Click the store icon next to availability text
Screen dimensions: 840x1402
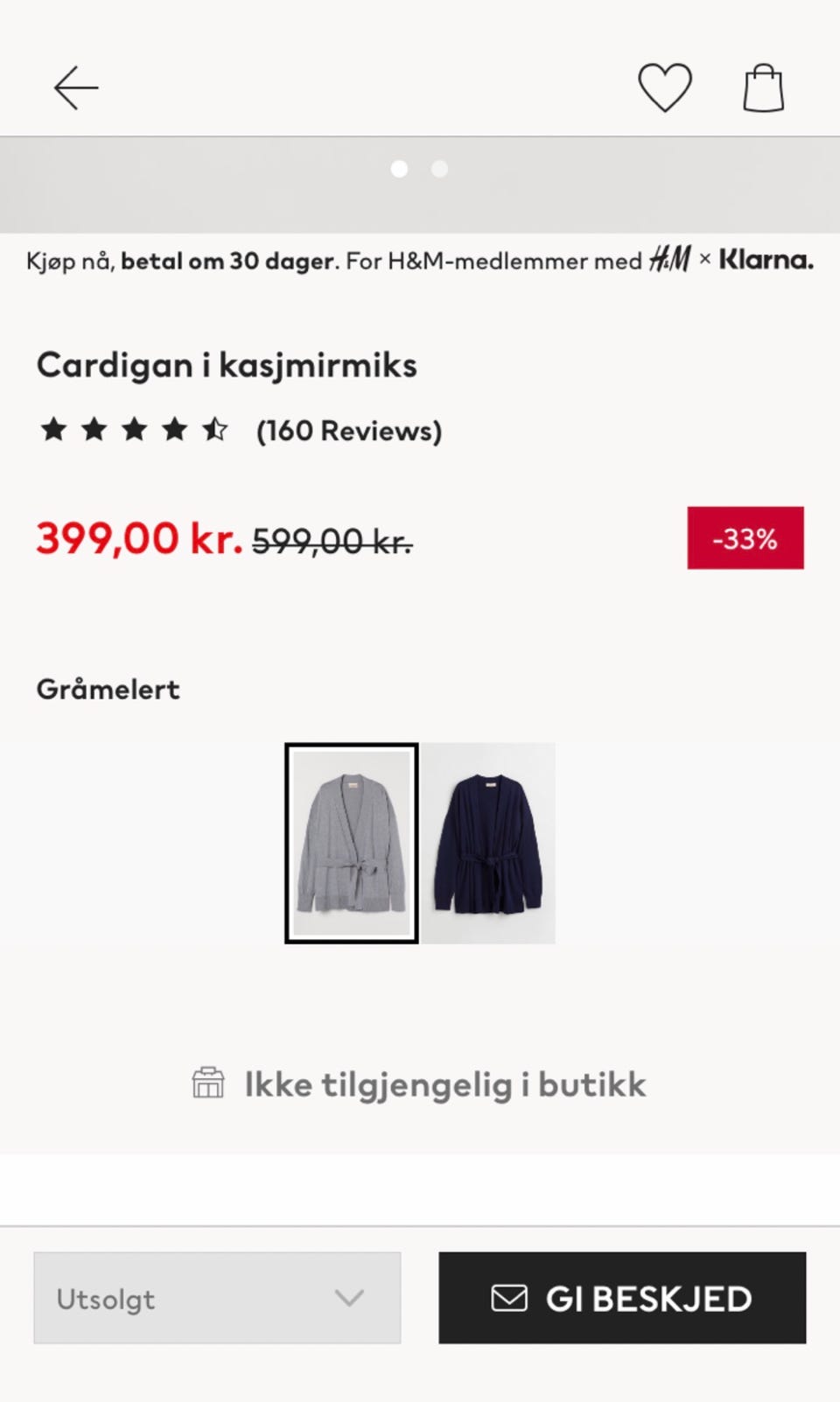click(210, 1083)
